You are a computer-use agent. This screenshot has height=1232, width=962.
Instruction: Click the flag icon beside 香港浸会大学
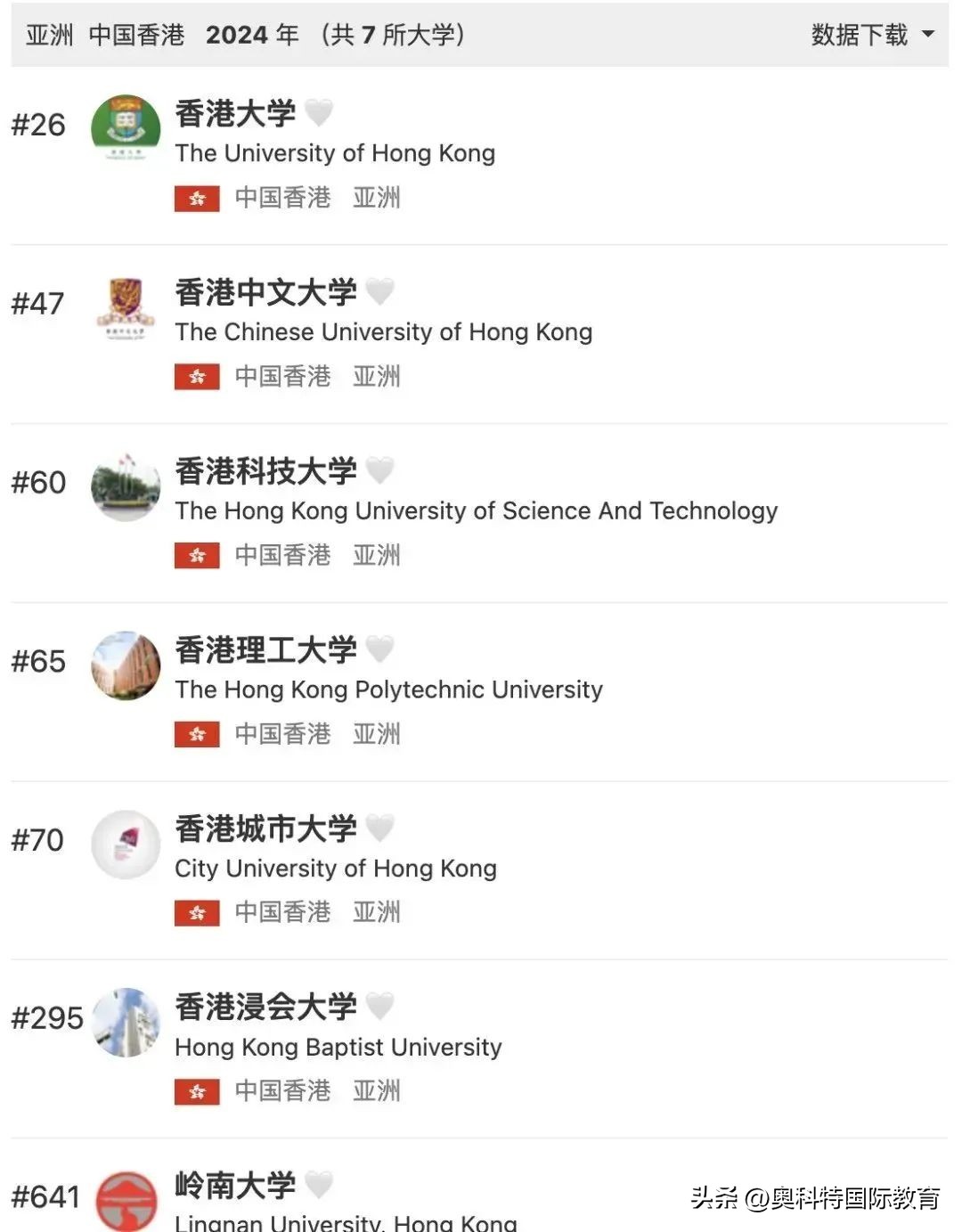coord(196,1090)
